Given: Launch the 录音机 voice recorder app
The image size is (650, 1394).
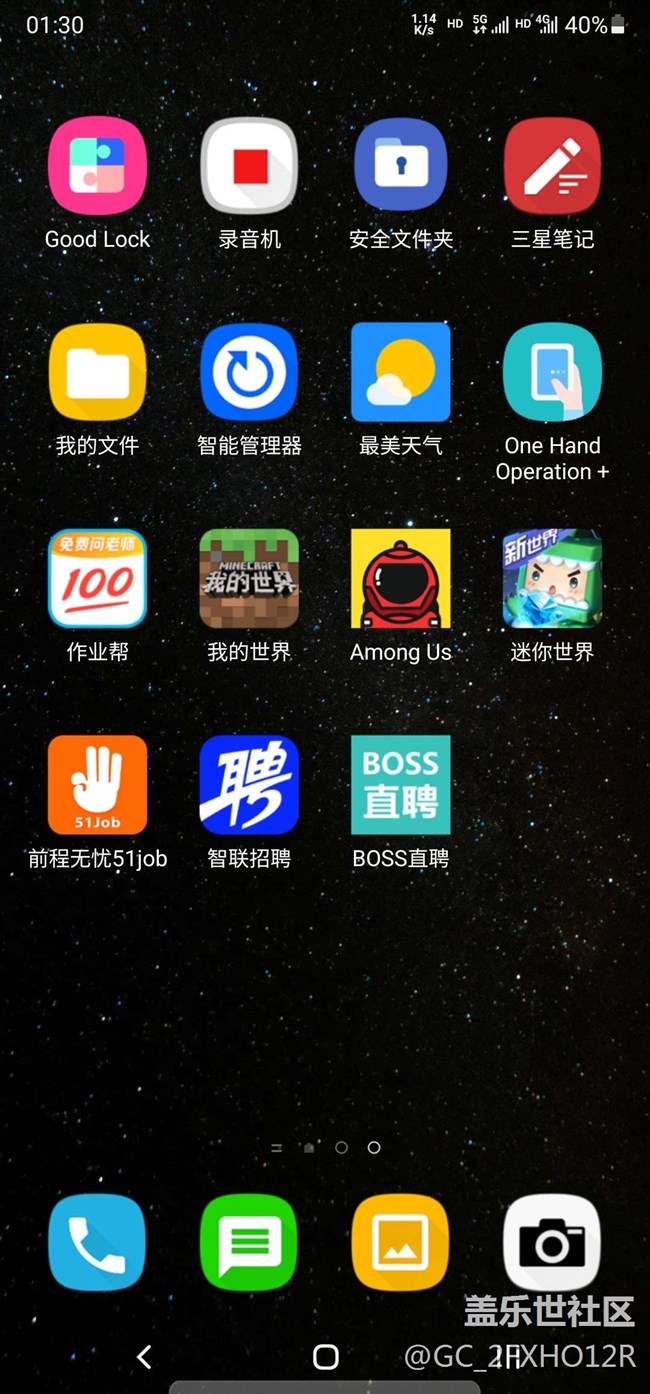Looking at the screenshot, I should pos(249,166).
